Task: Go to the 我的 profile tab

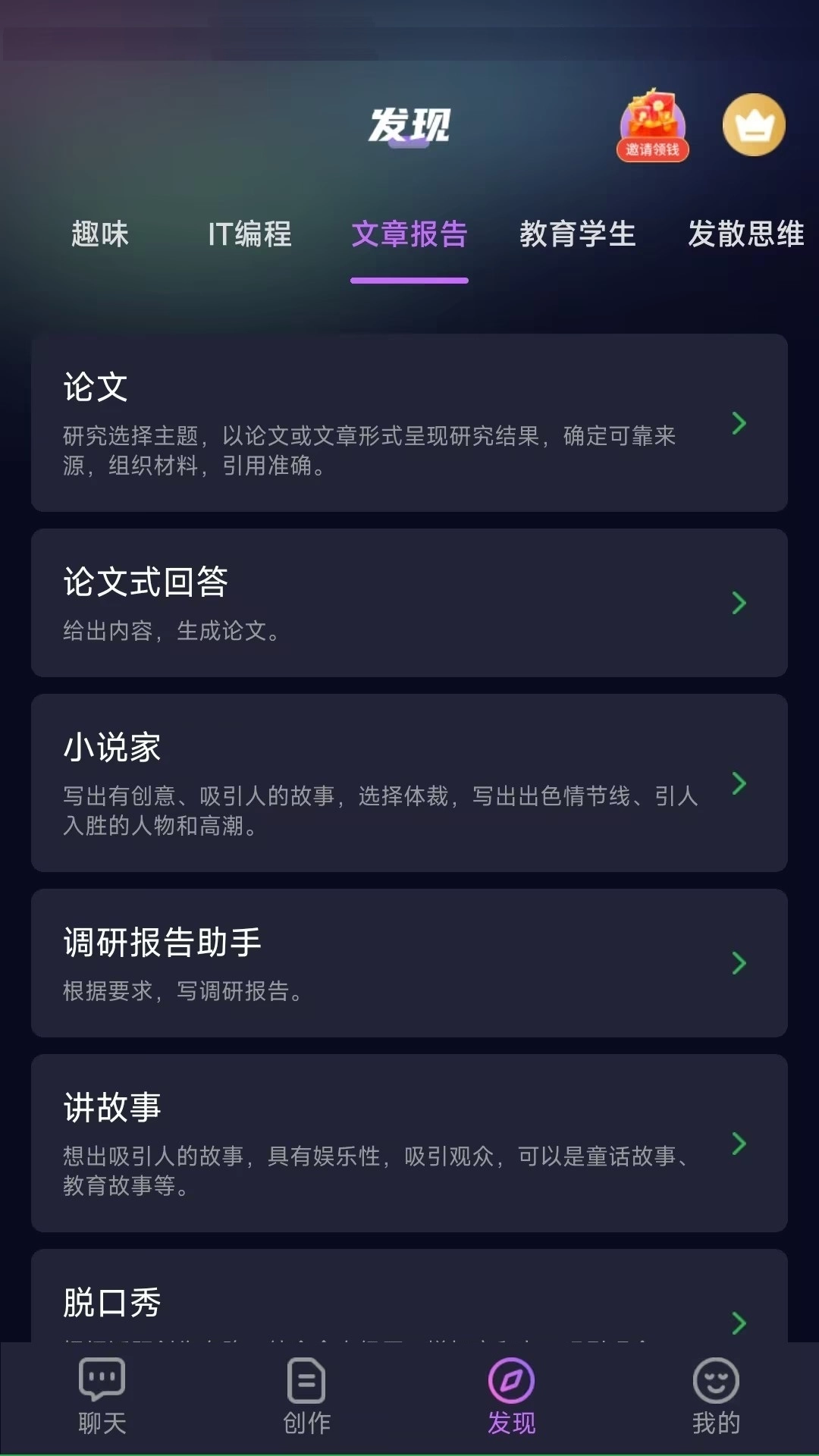Action: (716, 1397)
